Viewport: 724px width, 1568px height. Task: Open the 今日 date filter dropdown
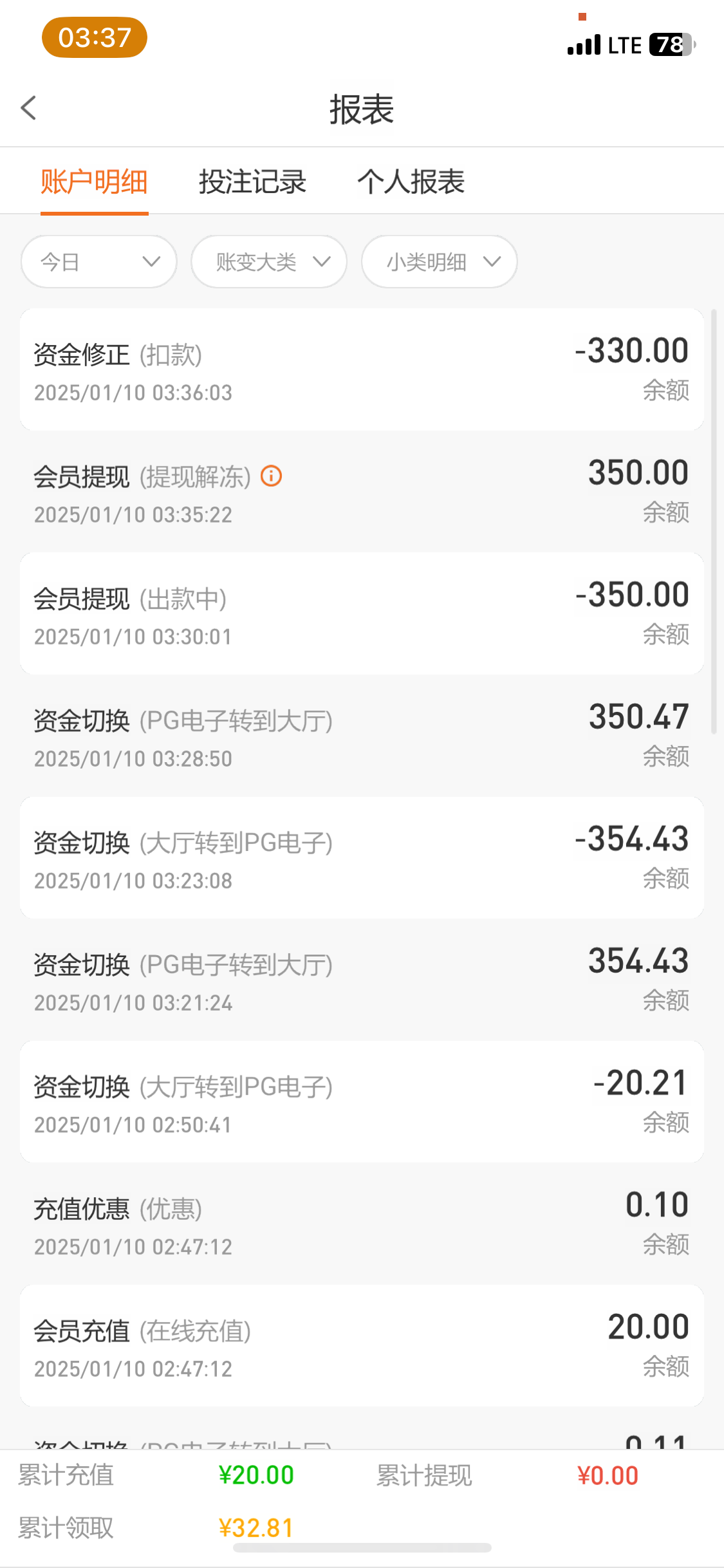pyautogui.click(x=99, y=262)
